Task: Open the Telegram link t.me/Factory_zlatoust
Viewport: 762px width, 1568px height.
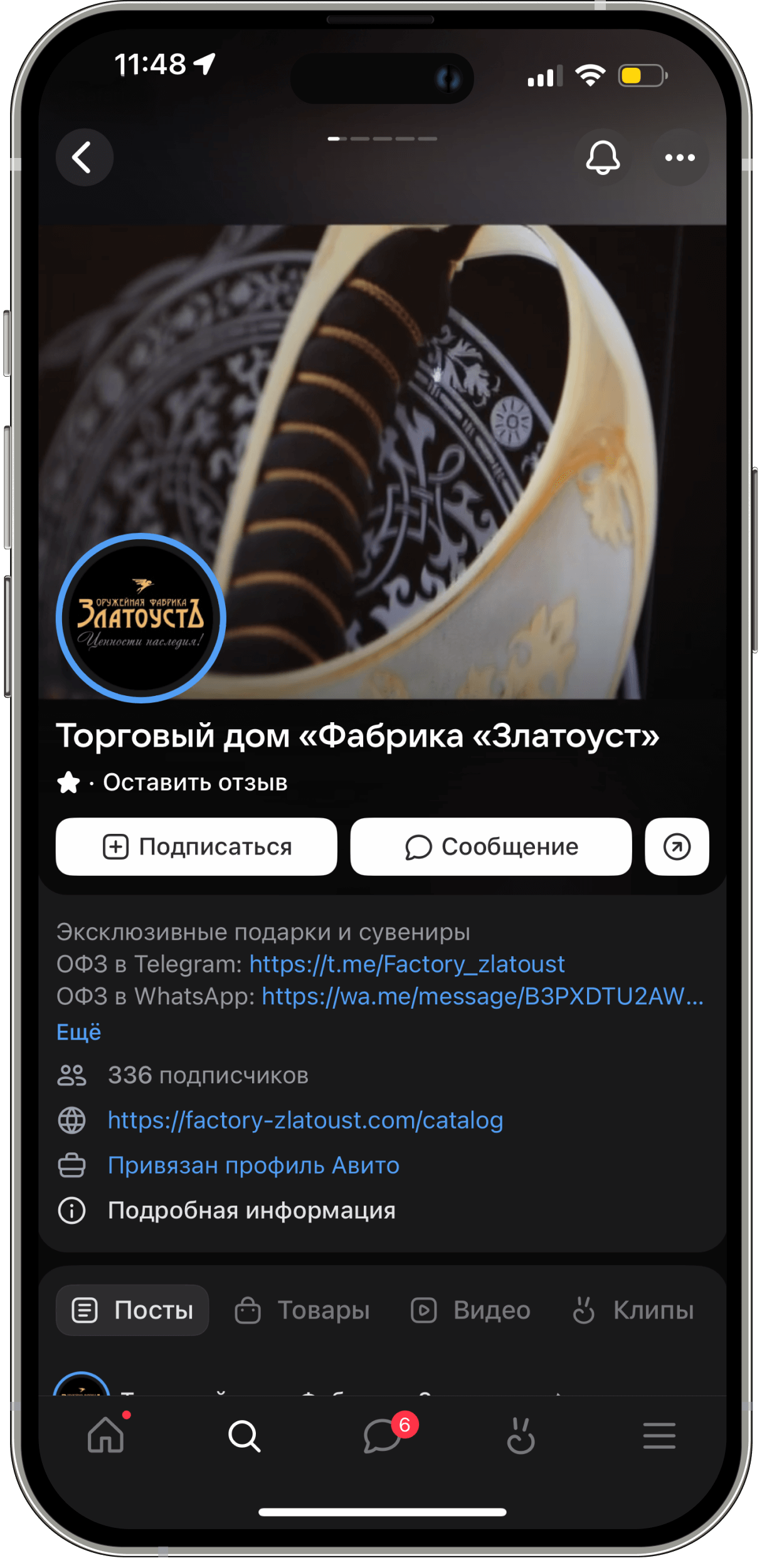Action: coord(407,964)
